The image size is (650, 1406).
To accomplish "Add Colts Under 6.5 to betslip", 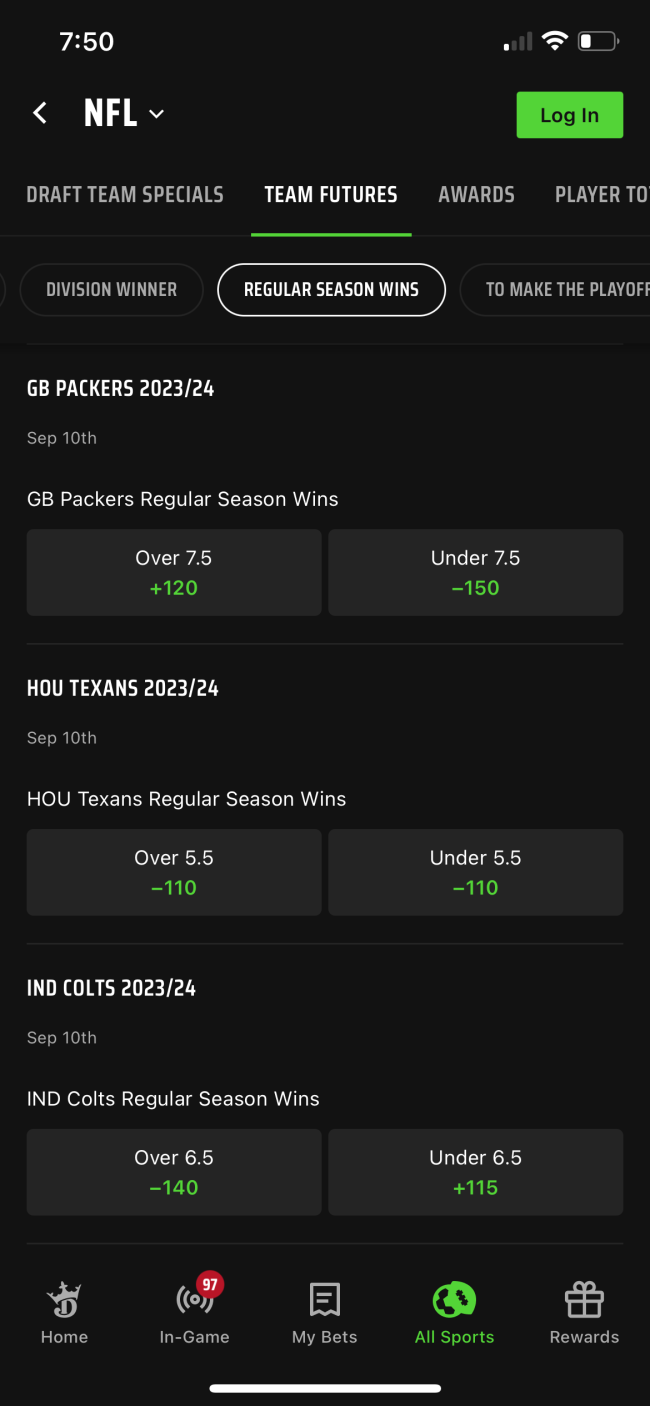I will pos(475,1172).
